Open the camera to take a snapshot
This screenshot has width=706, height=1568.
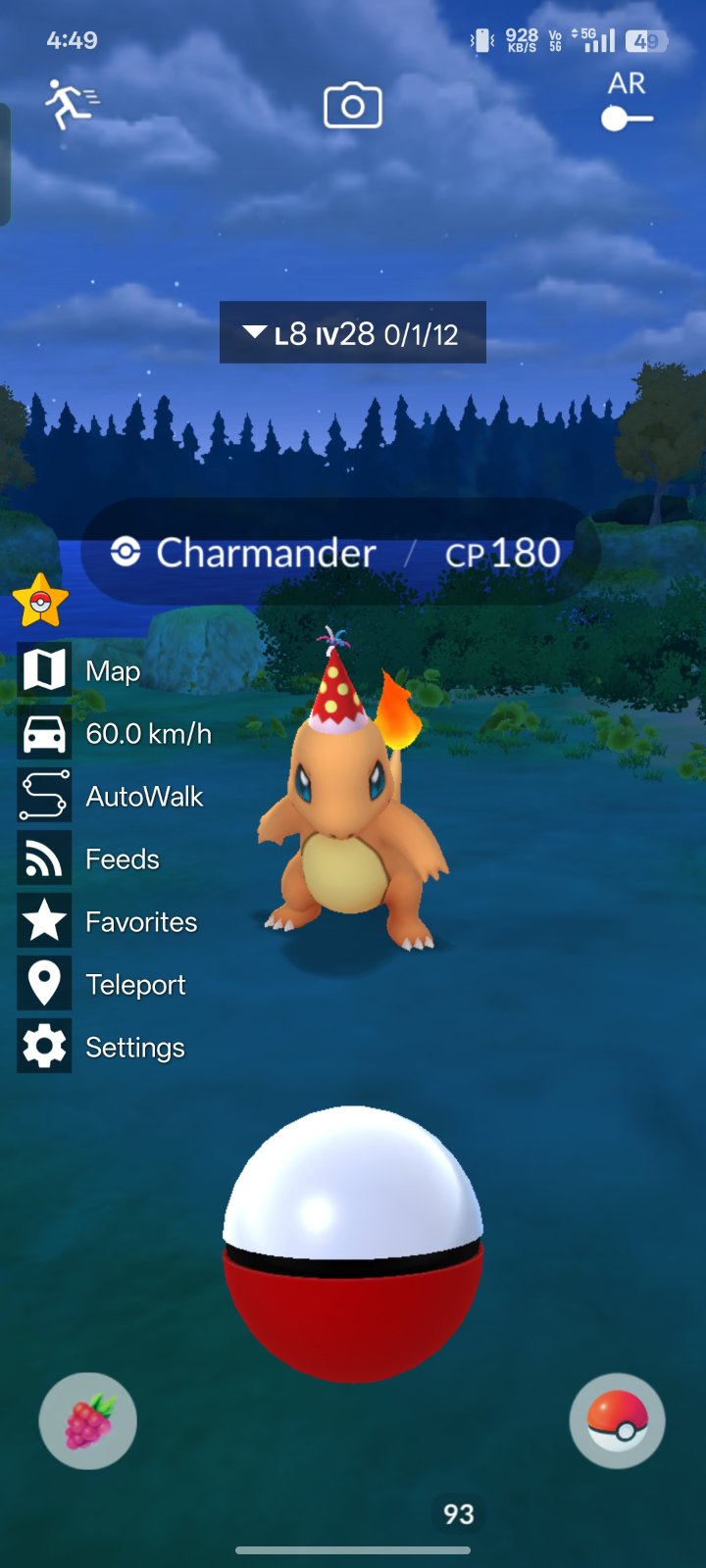tap(352, 106)
